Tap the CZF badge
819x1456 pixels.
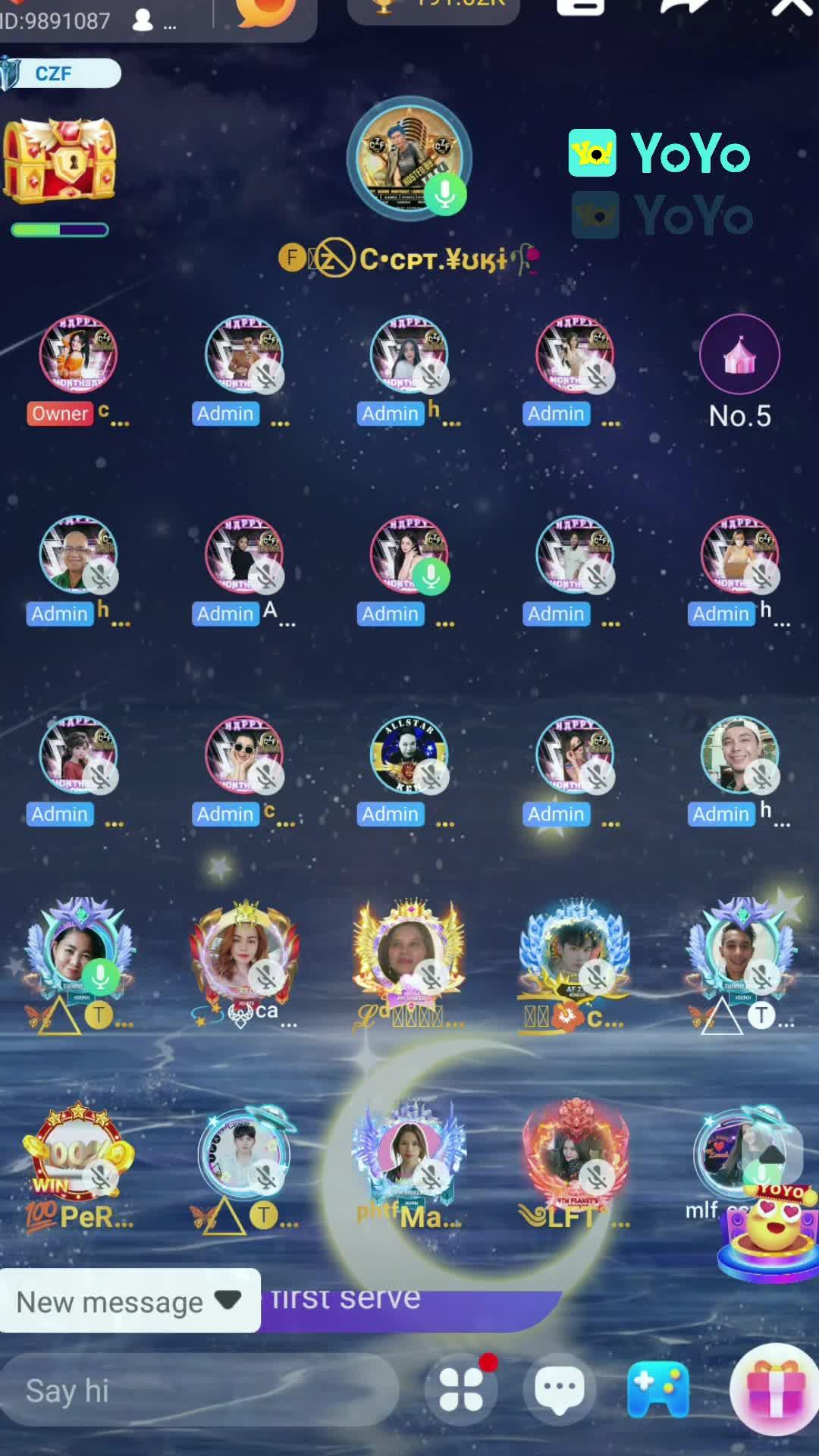coord(61,74)
